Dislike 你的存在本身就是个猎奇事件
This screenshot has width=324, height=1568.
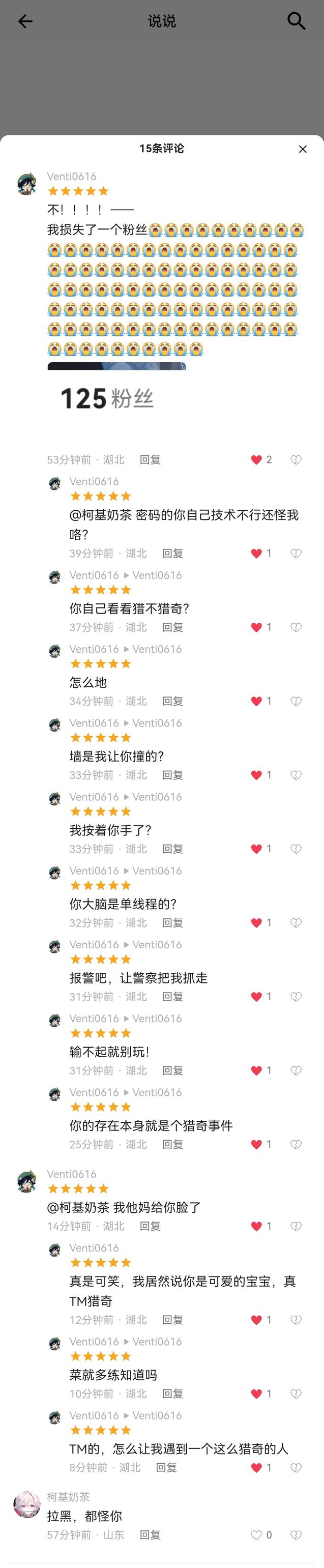pyautogui.click(x=296, y=1144)
